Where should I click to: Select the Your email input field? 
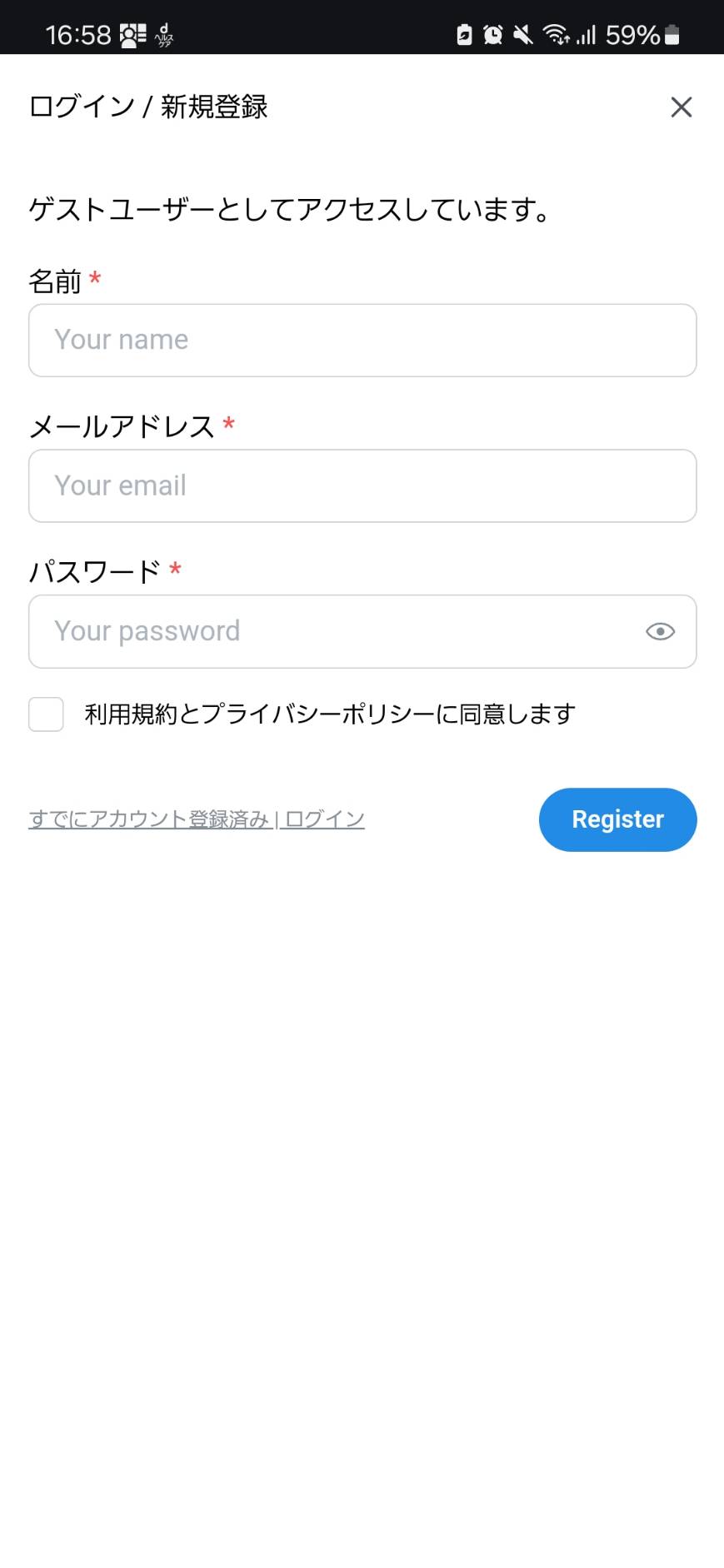coord(362,485)
